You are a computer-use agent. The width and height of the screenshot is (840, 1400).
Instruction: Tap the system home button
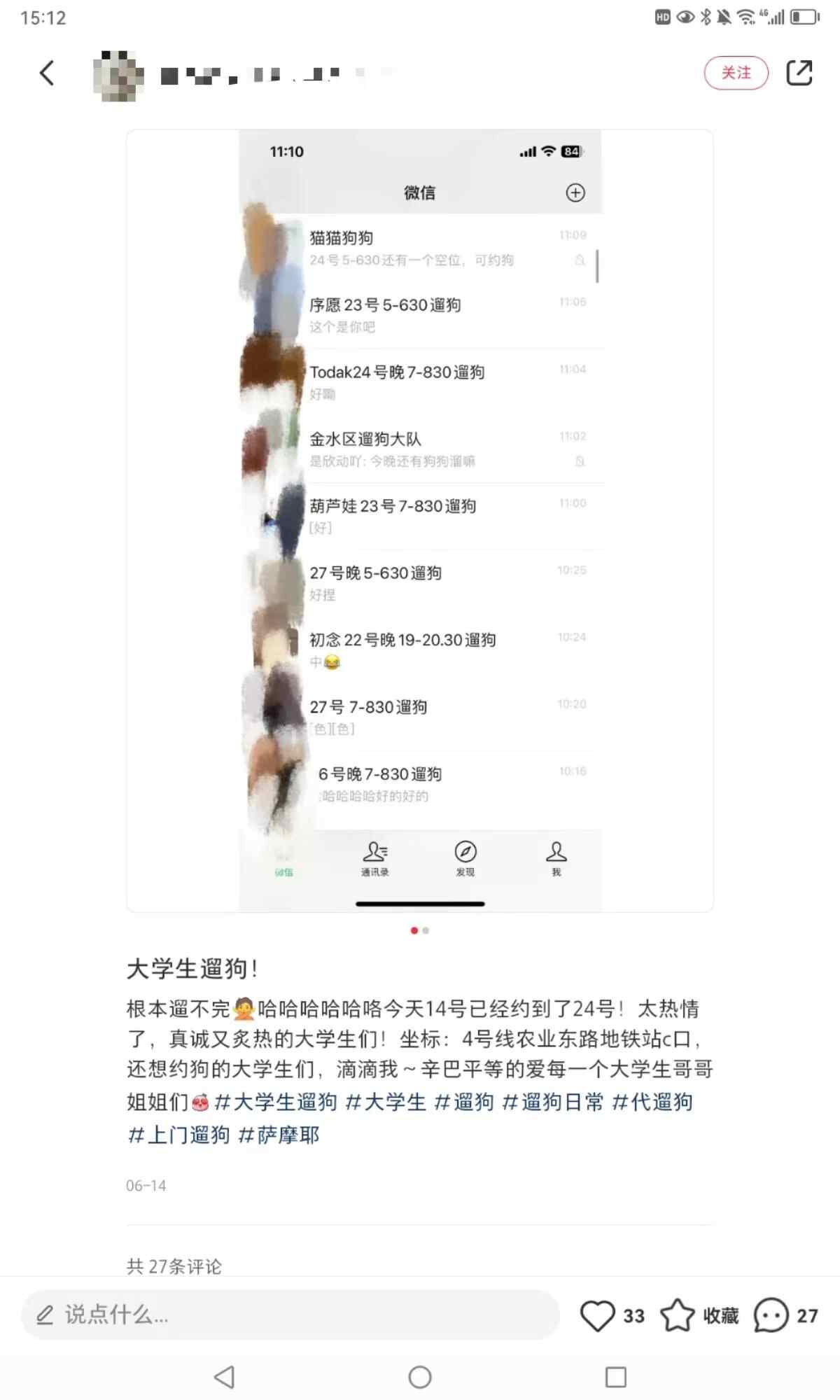tap(420, 1378)
